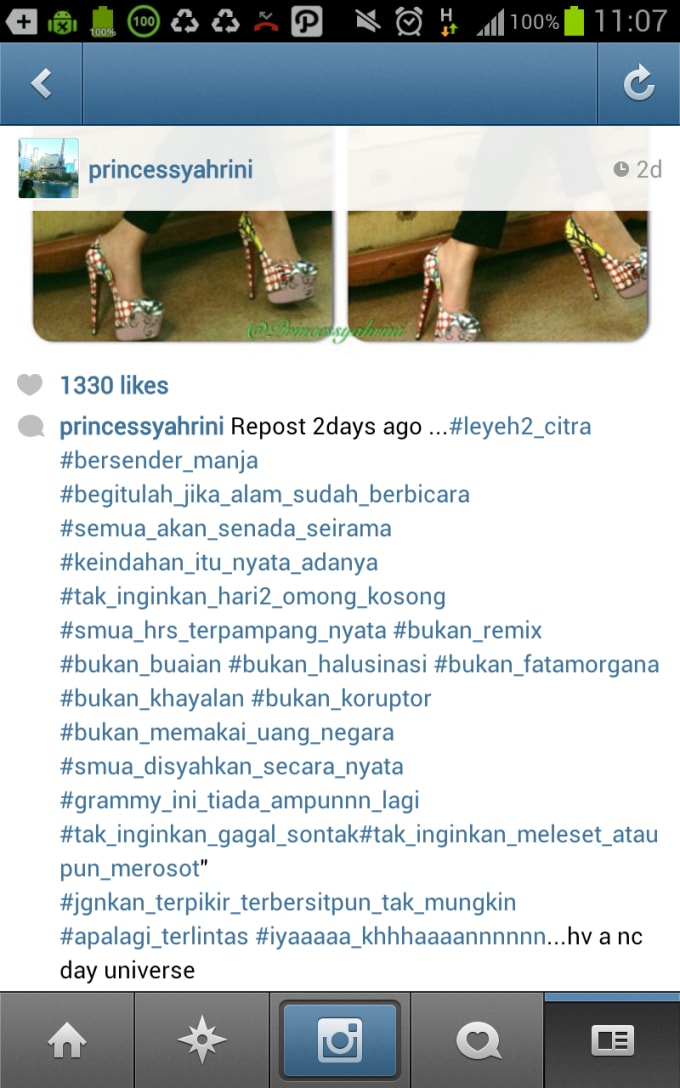680x1088 pixels.
Task: Open hashtag #bersender_manja
Action: (159, 461)
